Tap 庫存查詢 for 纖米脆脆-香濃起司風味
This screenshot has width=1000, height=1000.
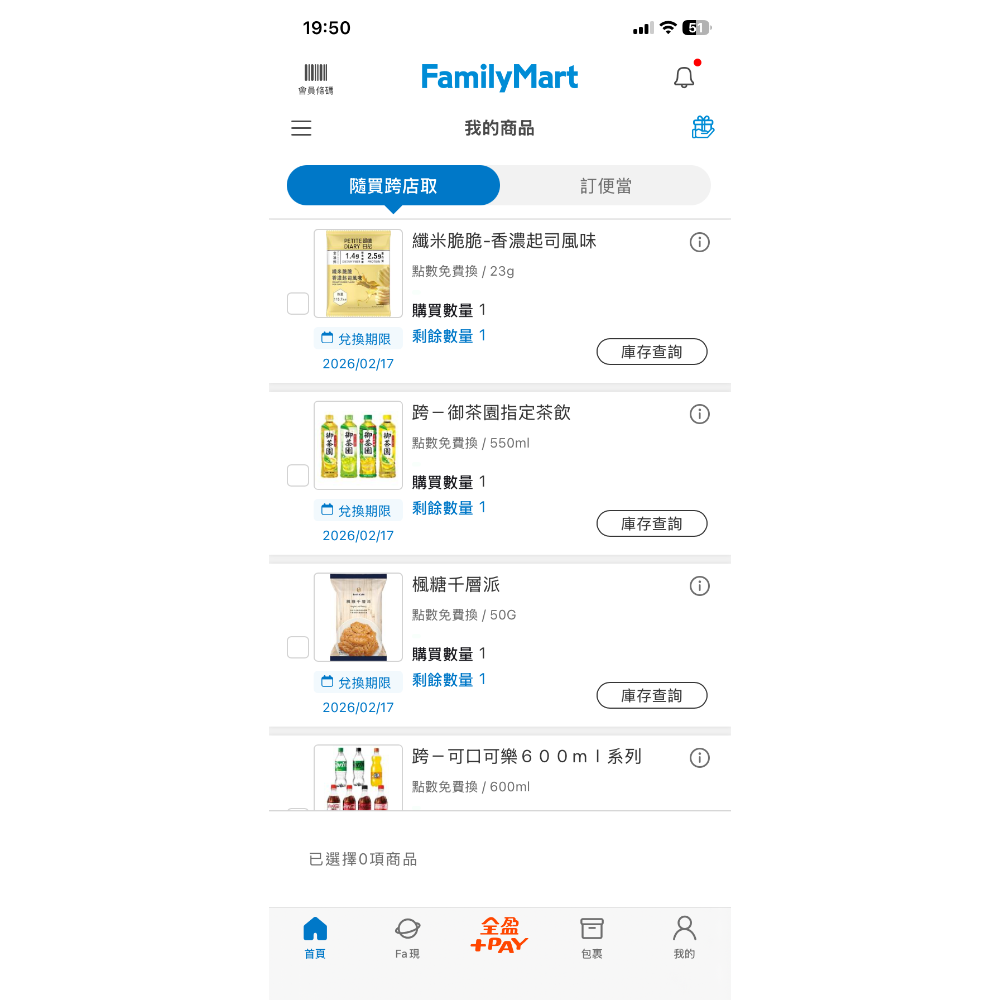click(652, 352)
